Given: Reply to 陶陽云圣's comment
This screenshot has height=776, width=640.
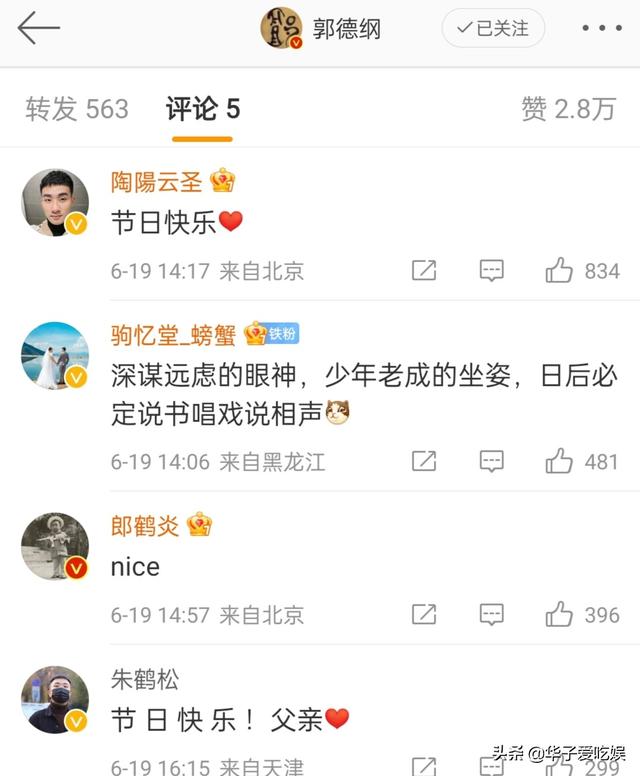Looking at the screenshot, I should pos(491,270).
